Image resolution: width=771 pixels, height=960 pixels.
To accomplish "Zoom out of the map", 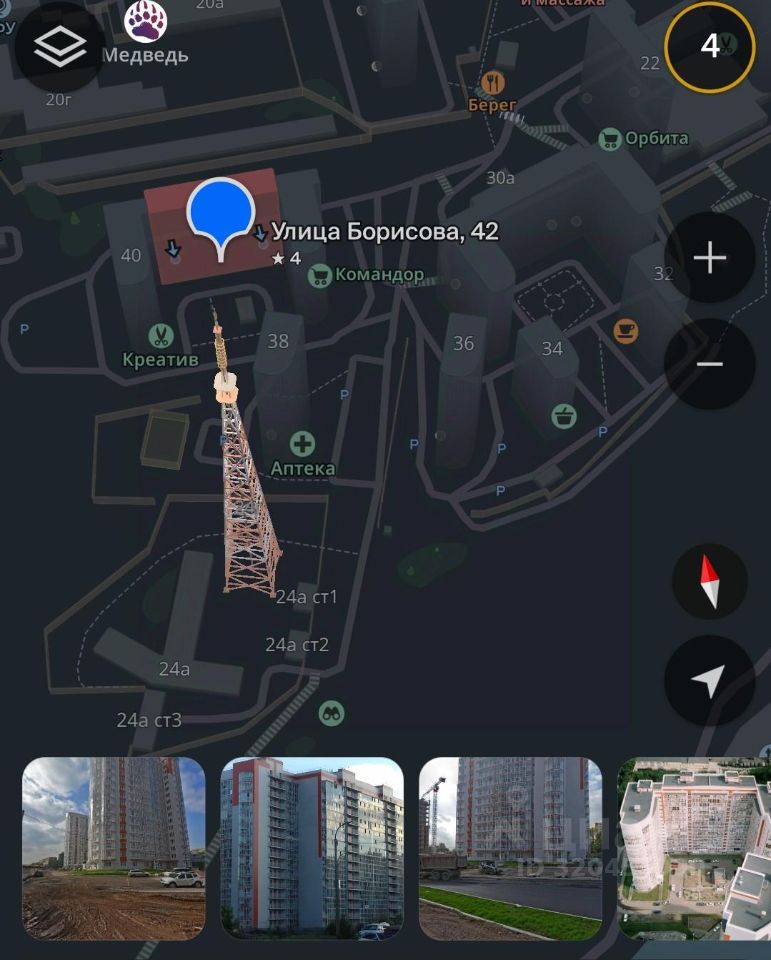I will (x=709, y=364).
